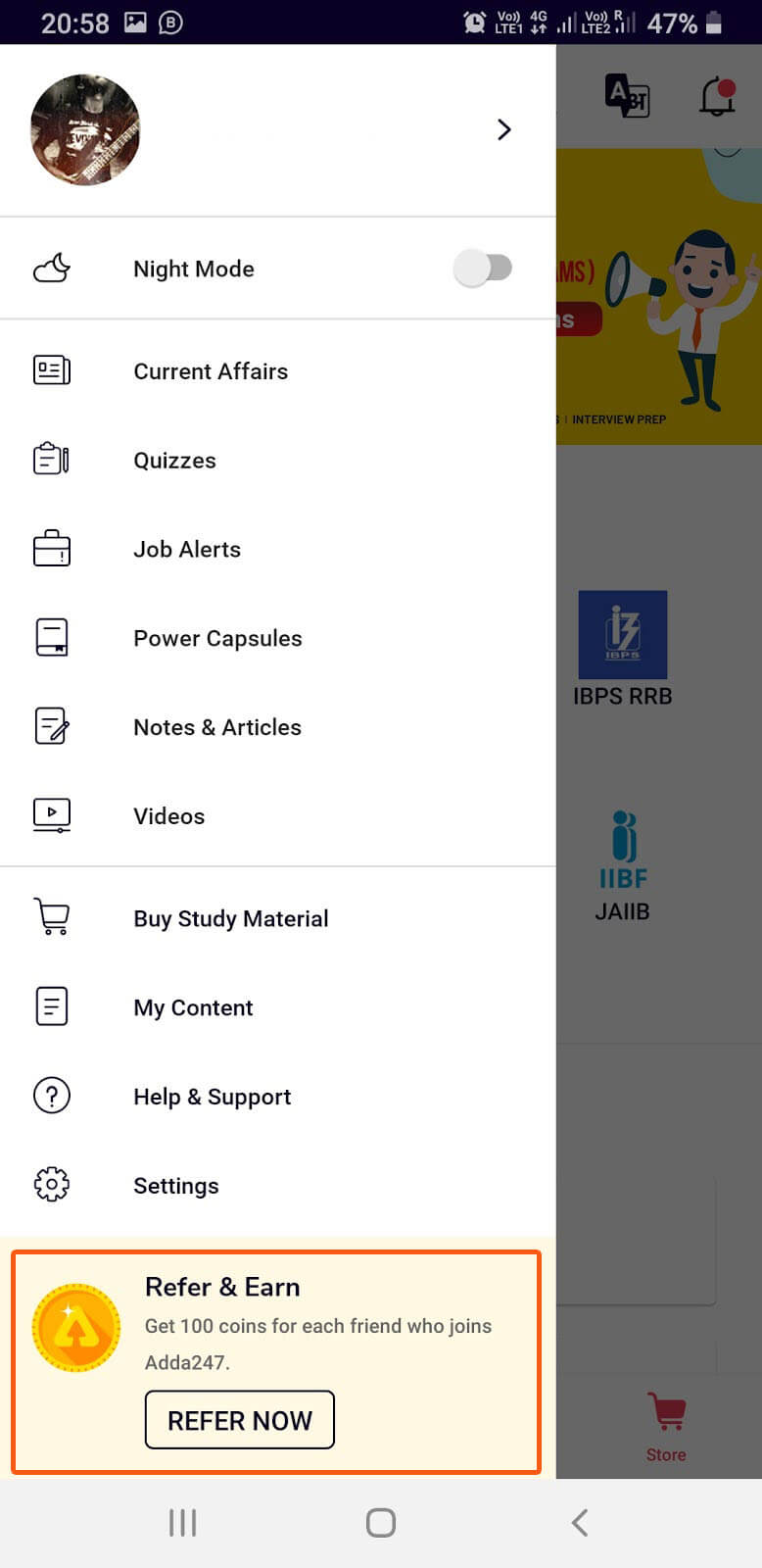Select the IBPS RRB exam tile

point(622,648)
